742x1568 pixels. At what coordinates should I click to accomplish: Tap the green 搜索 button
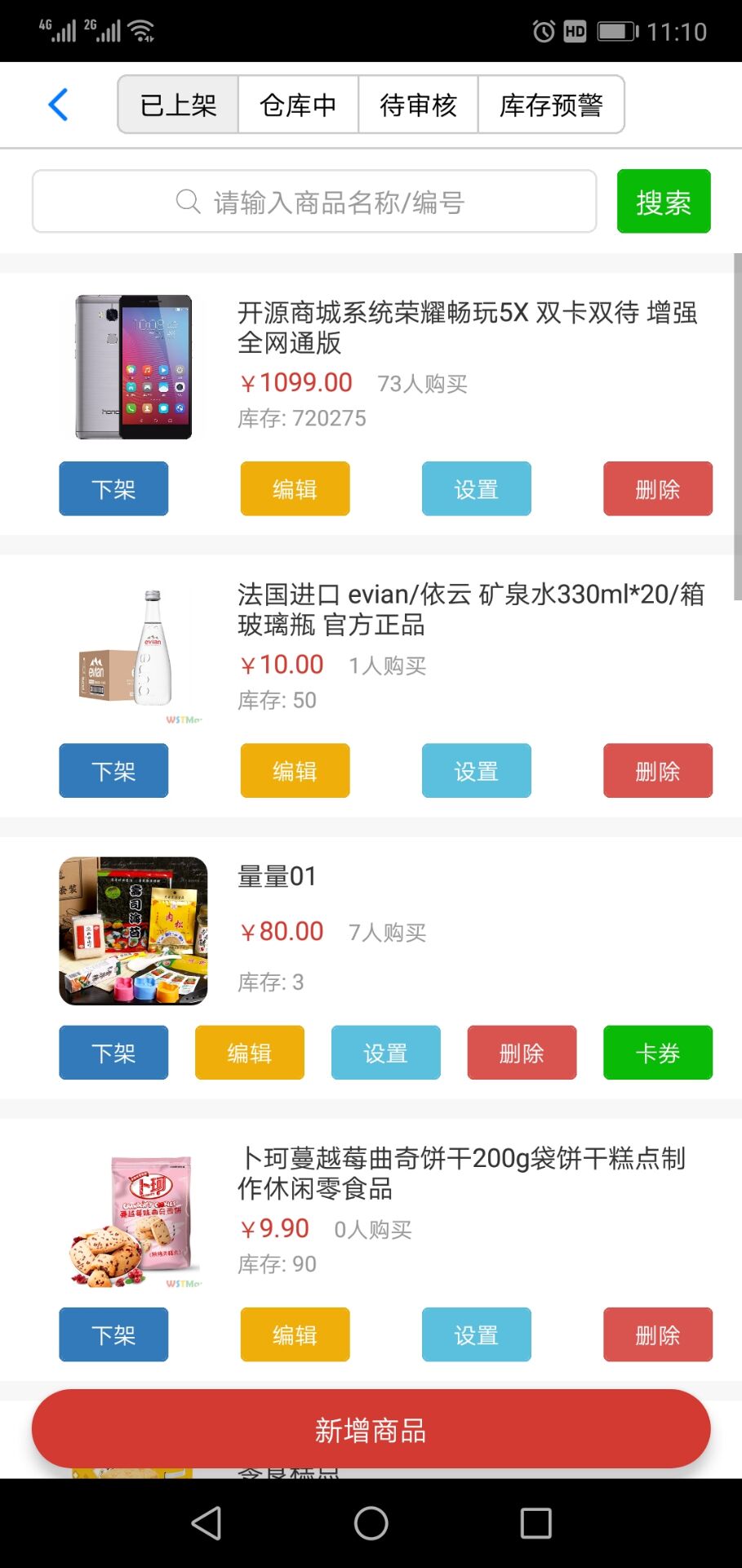664,202
